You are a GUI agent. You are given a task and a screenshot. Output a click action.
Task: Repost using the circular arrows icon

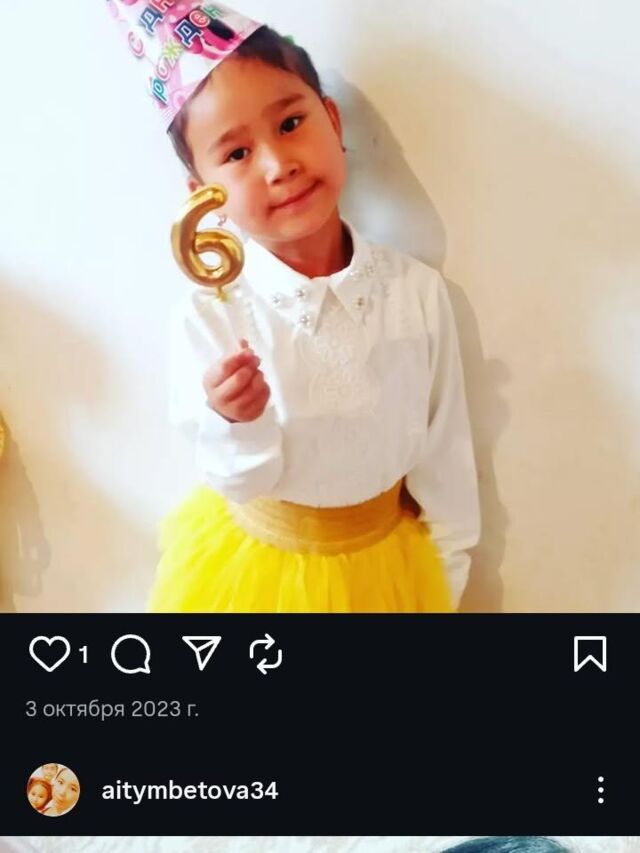[x=266, y=654]
